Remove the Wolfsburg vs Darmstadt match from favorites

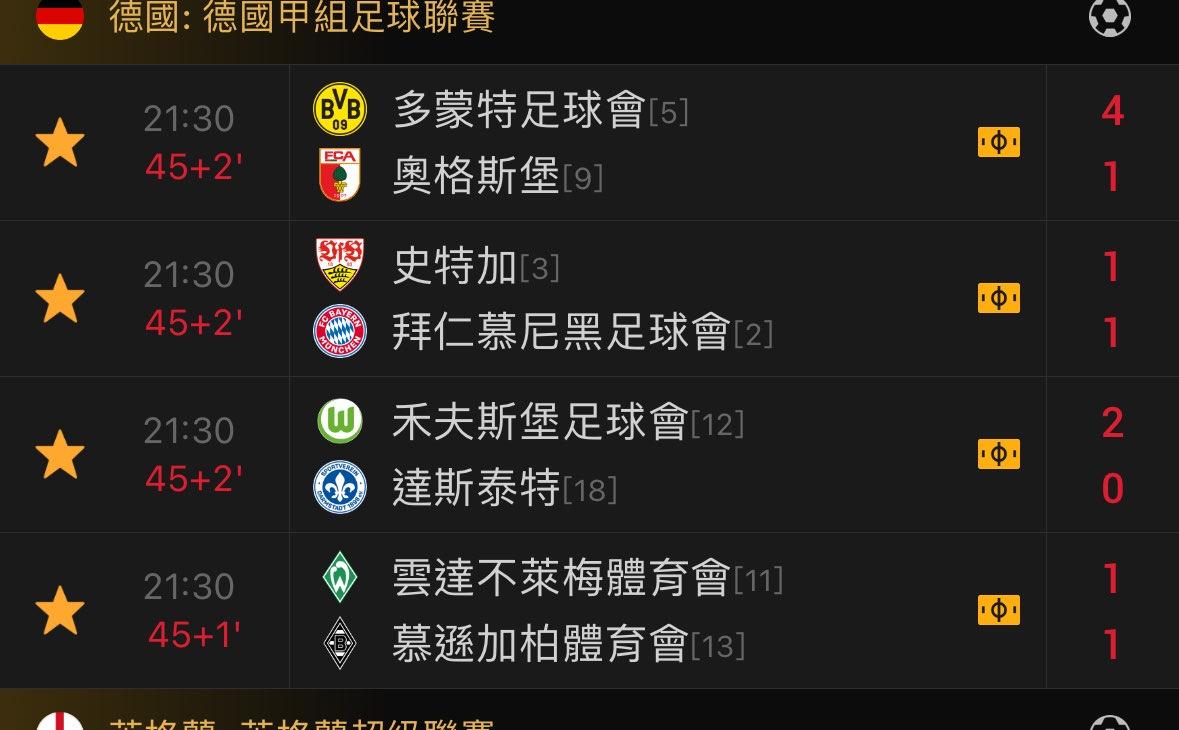click(x=60, y=455)
